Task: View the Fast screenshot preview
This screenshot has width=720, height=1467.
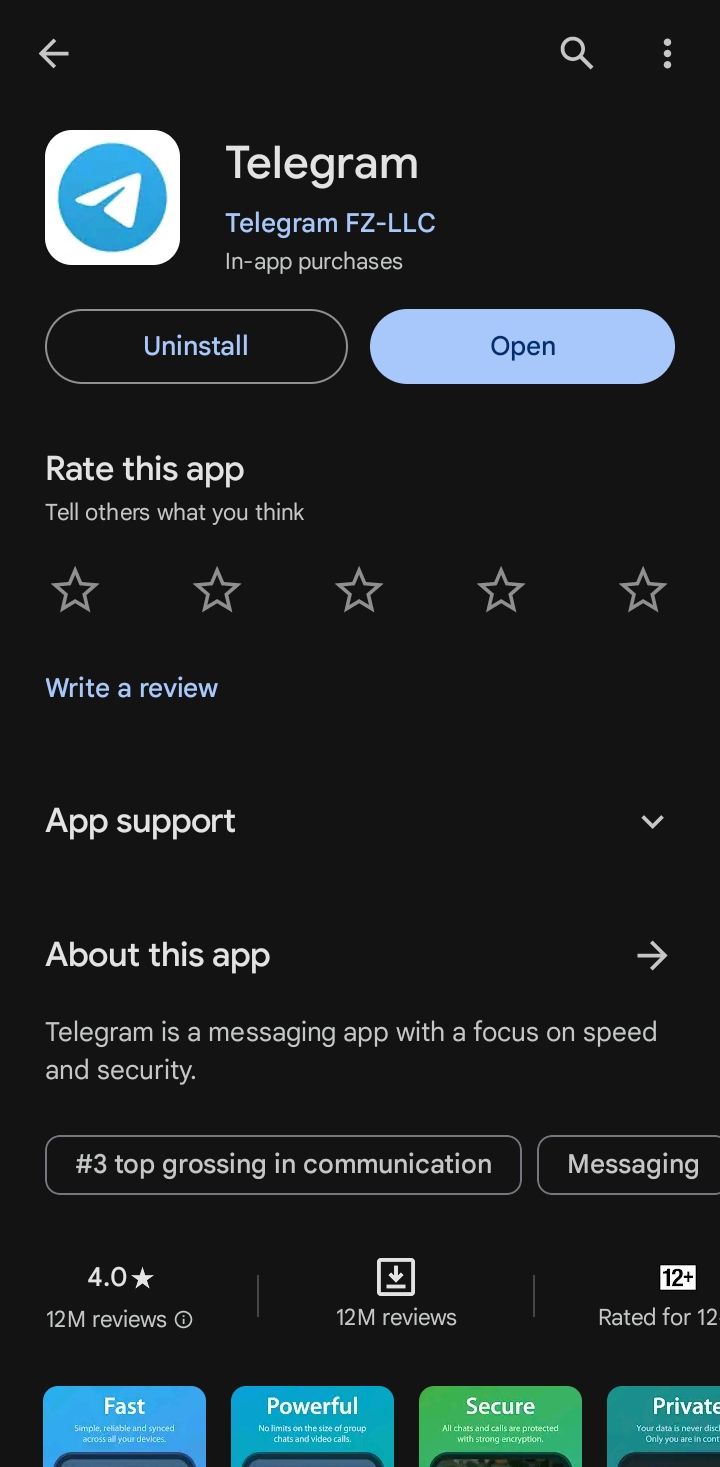Action: [x=124, y=1426]
